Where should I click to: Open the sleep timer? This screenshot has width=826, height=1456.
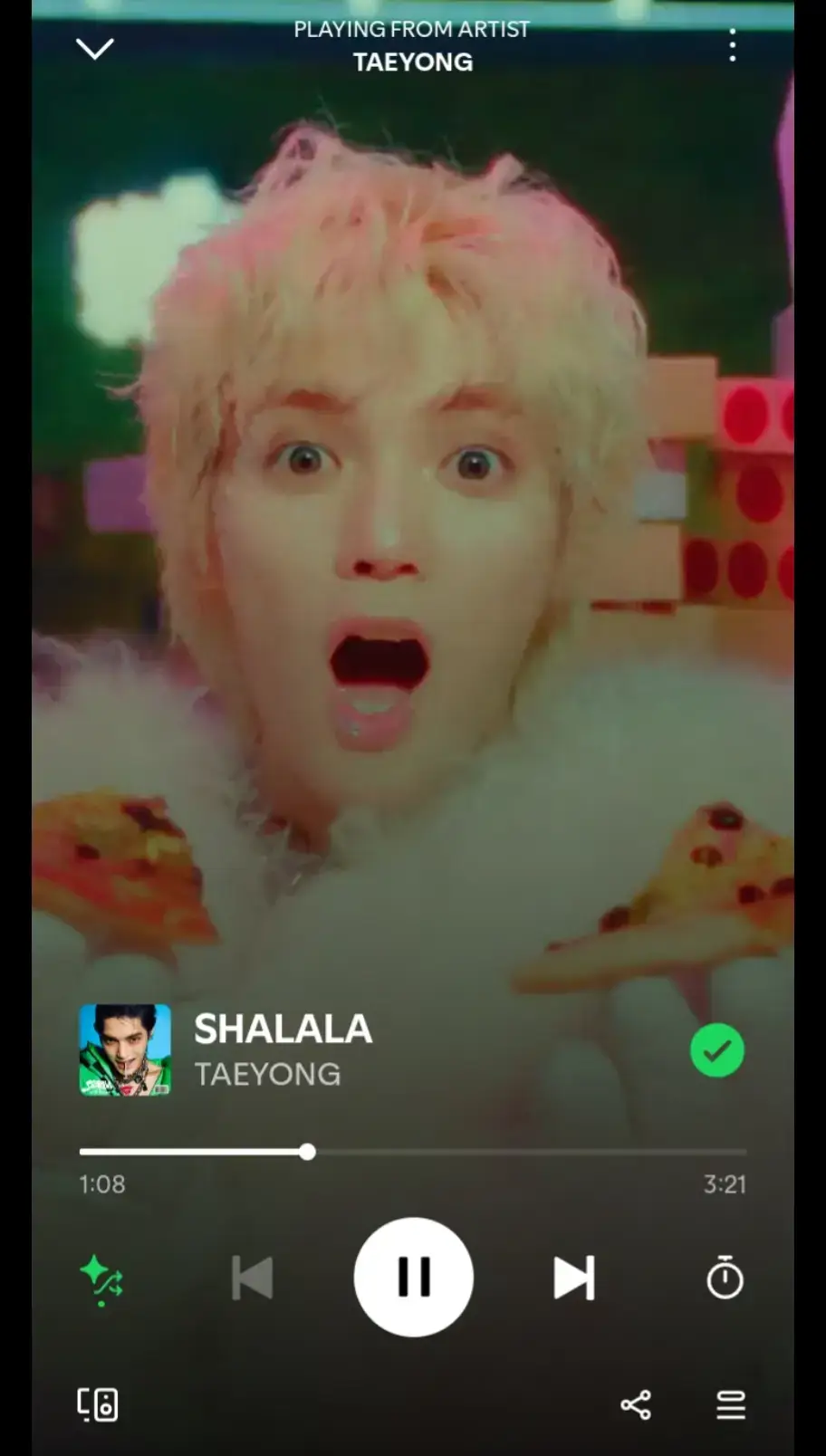pos(725,1277)
